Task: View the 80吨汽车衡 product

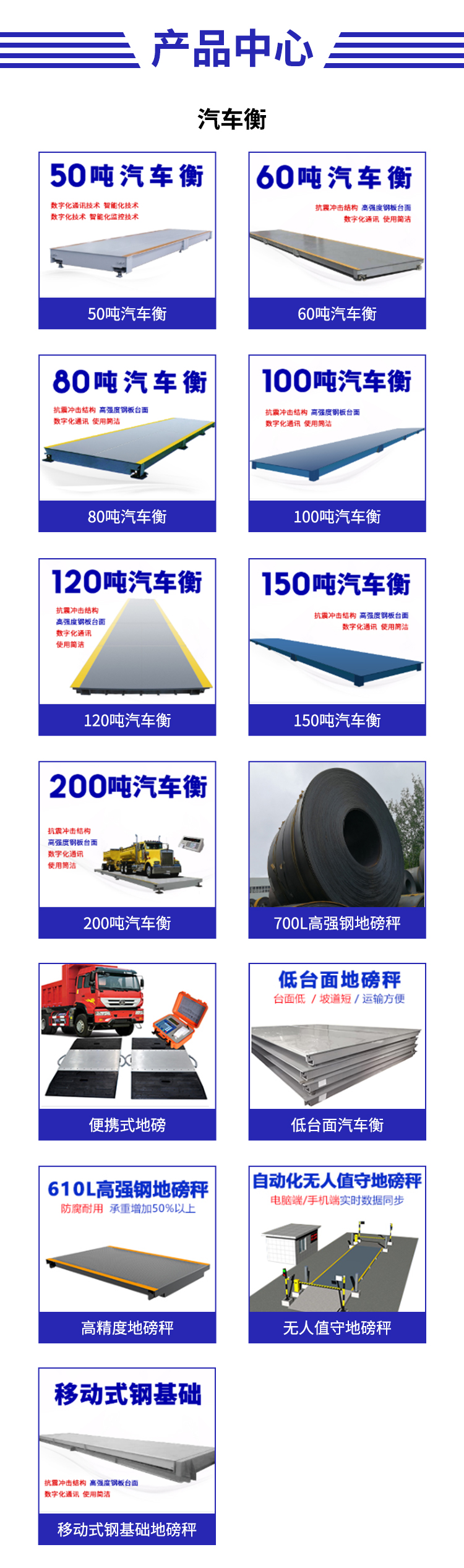Action: click(x=127, y=443)
